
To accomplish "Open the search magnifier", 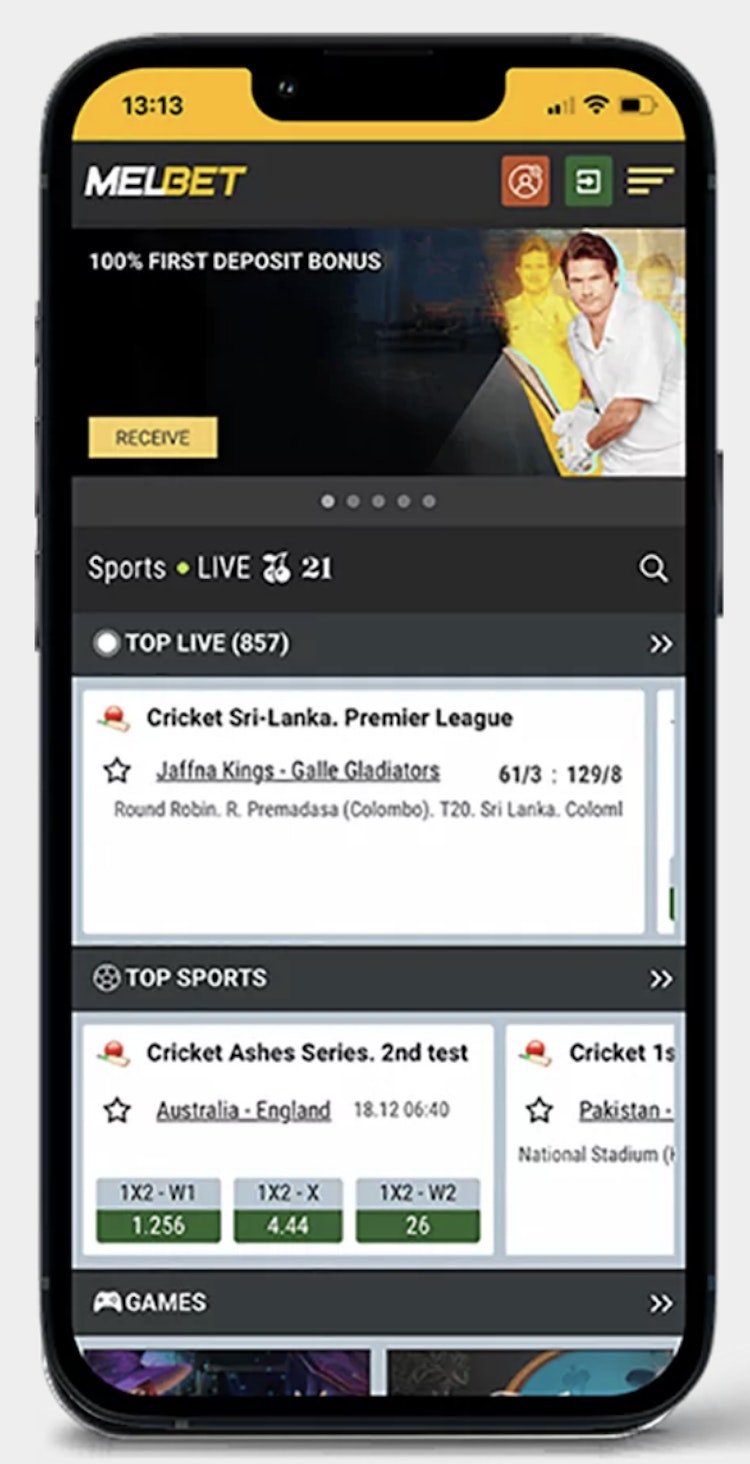I will (x=653, y=569).
